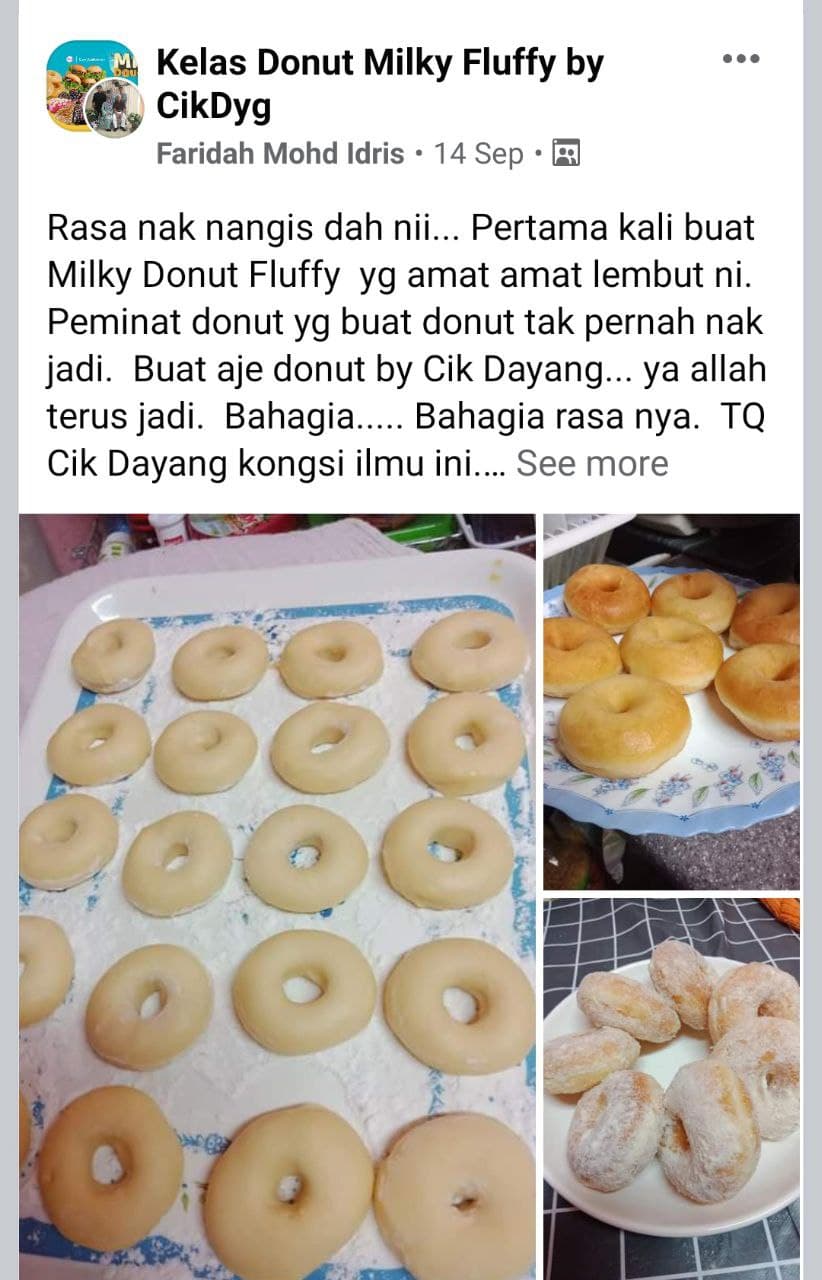Open the post overflow menu
The width and height of the screenshot is (822, 1280).
pyautogui.click(x=740, y=59)
